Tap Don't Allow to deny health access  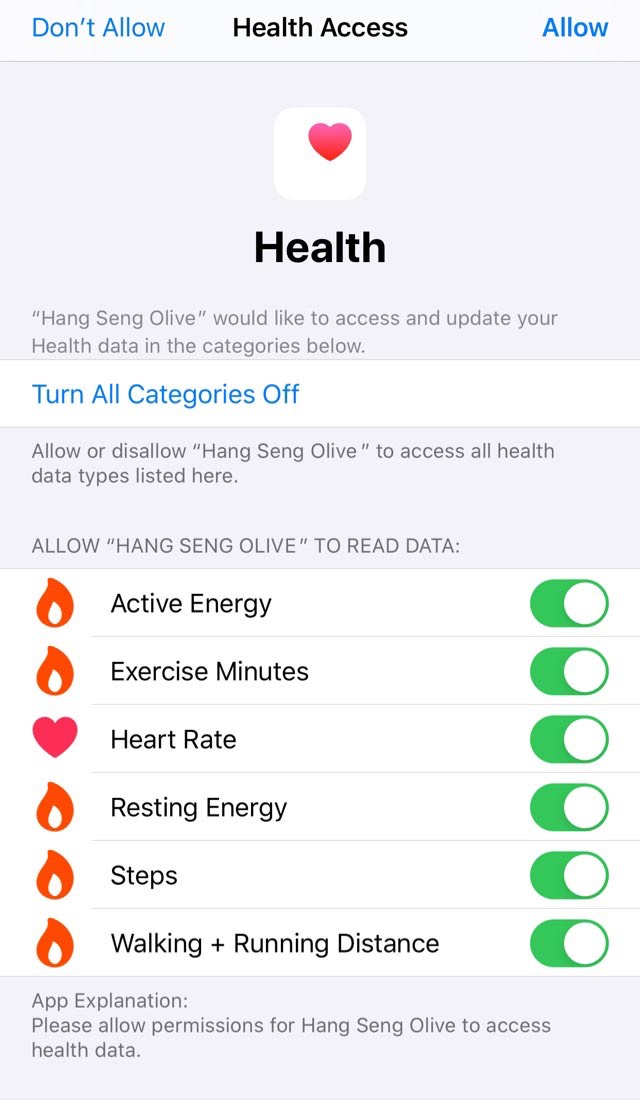click(98, 28)
